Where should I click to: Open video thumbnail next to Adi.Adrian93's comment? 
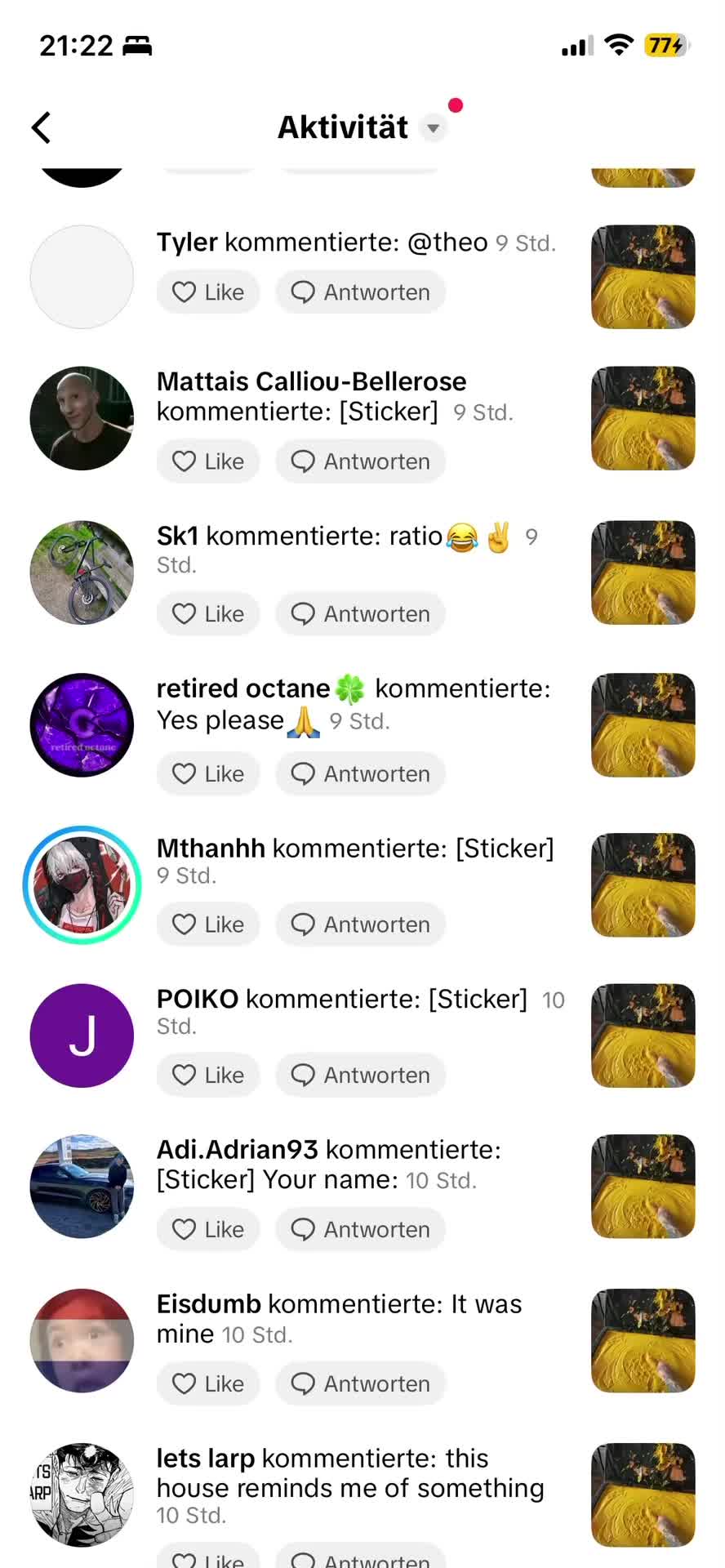pyautogui.click(x=643, y=1187)
